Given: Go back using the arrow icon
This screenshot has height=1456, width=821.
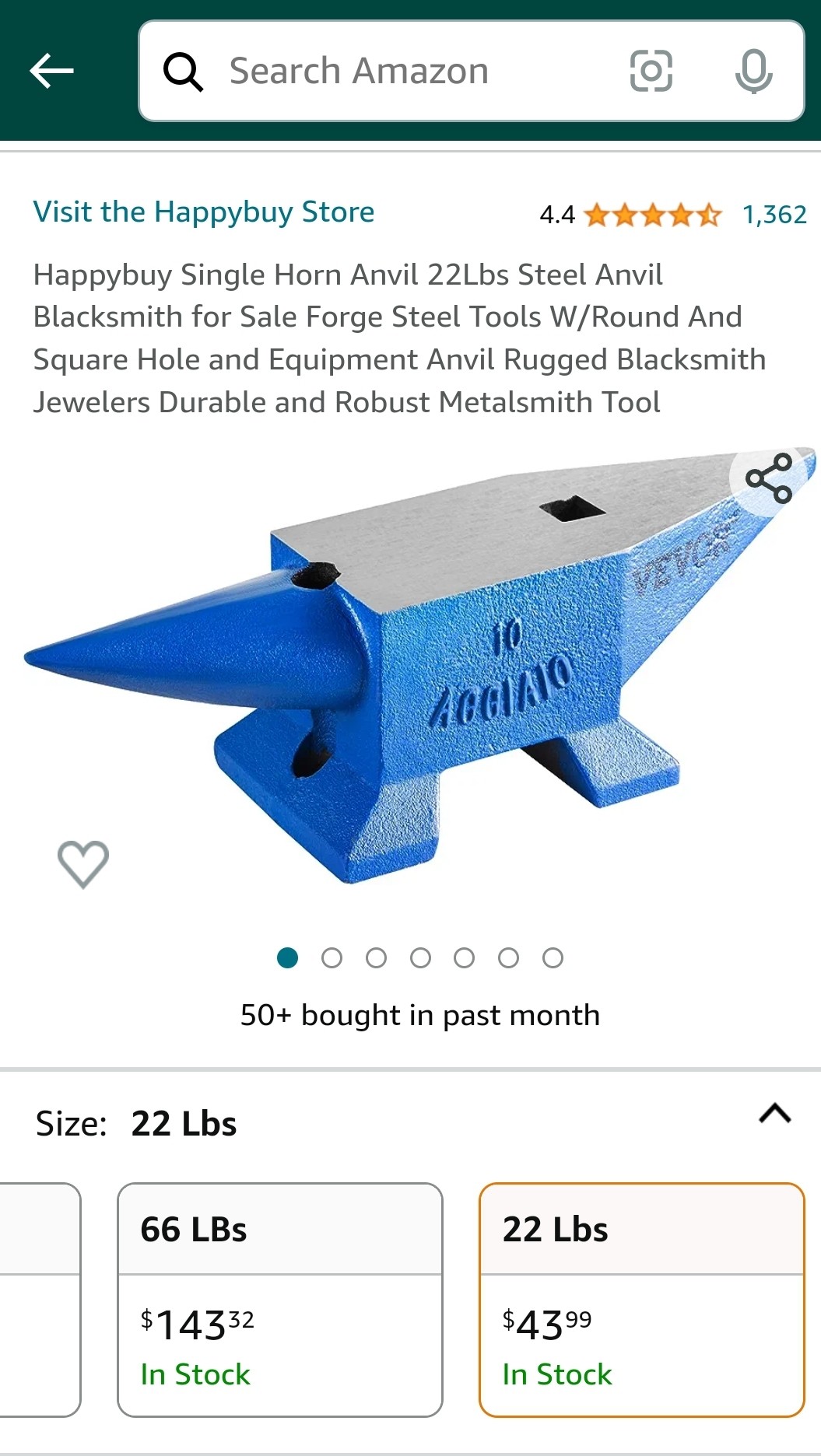Looking at the screenshot, I should pyautogui.click(x=51, y=71).
